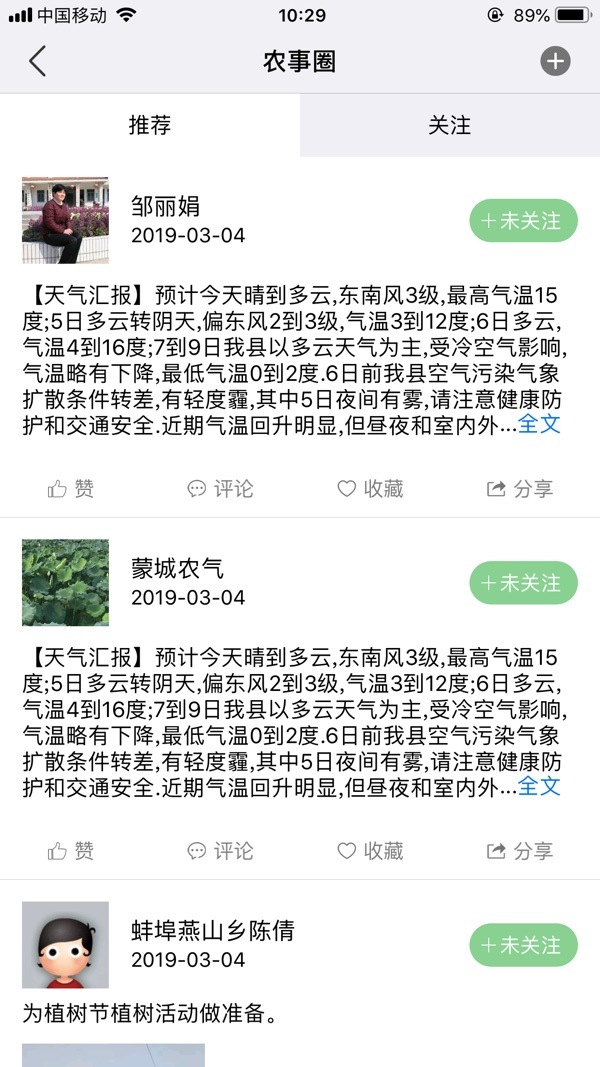Create a new post with plus icon
Image resolution: width=600 pixels, height=1067 pixels.
555,61
